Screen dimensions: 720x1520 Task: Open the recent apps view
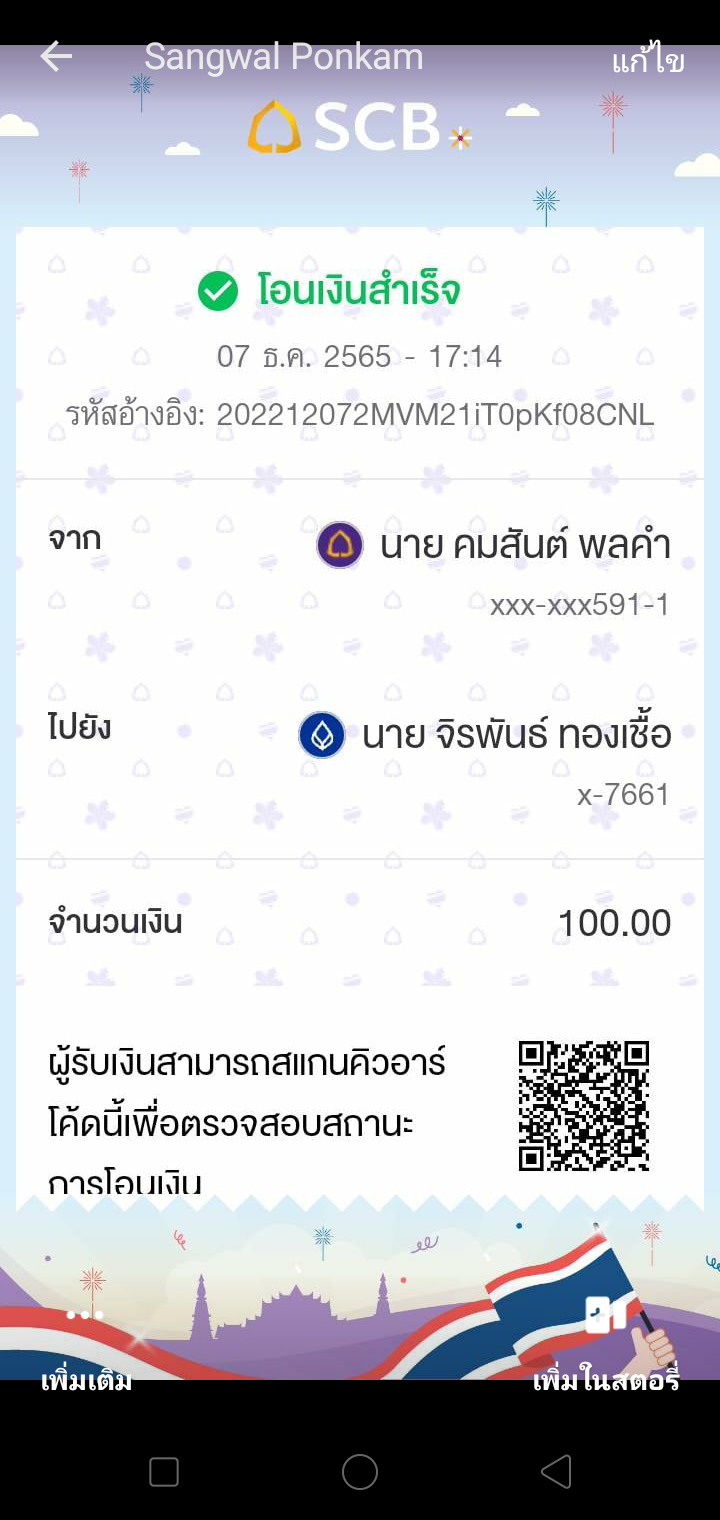[164, 1471]
